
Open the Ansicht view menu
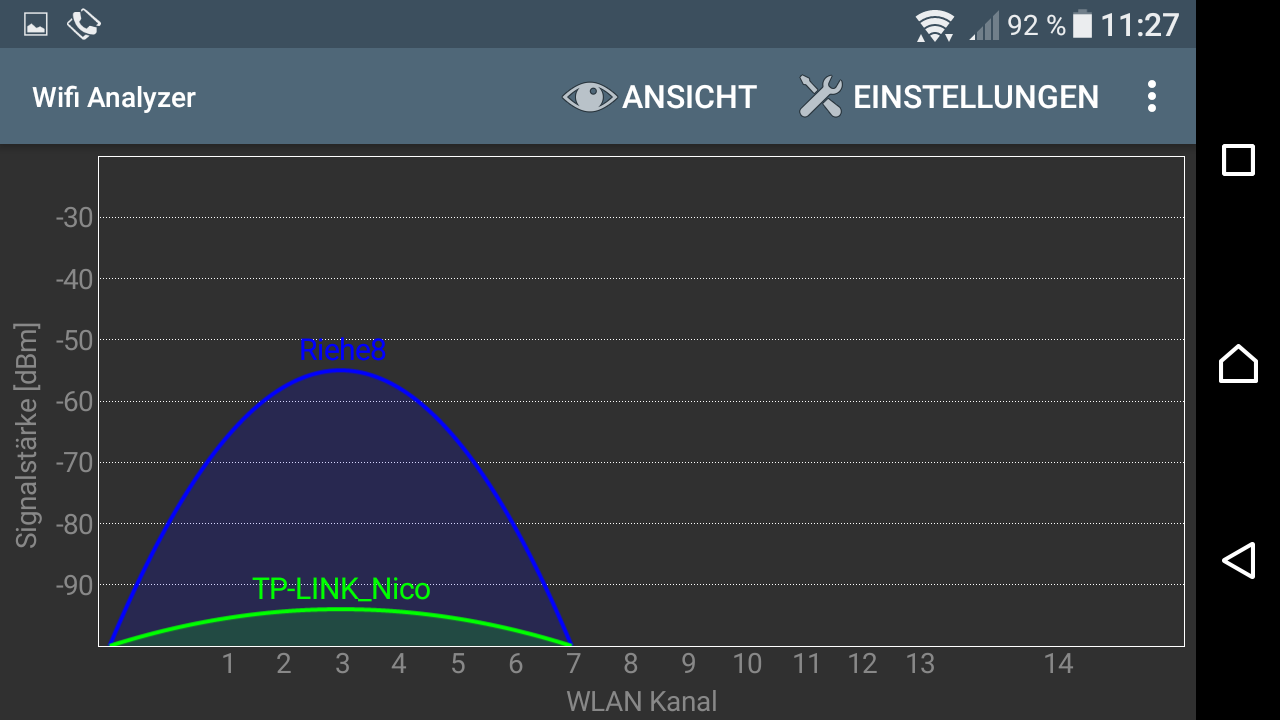(x=660, y=97)
